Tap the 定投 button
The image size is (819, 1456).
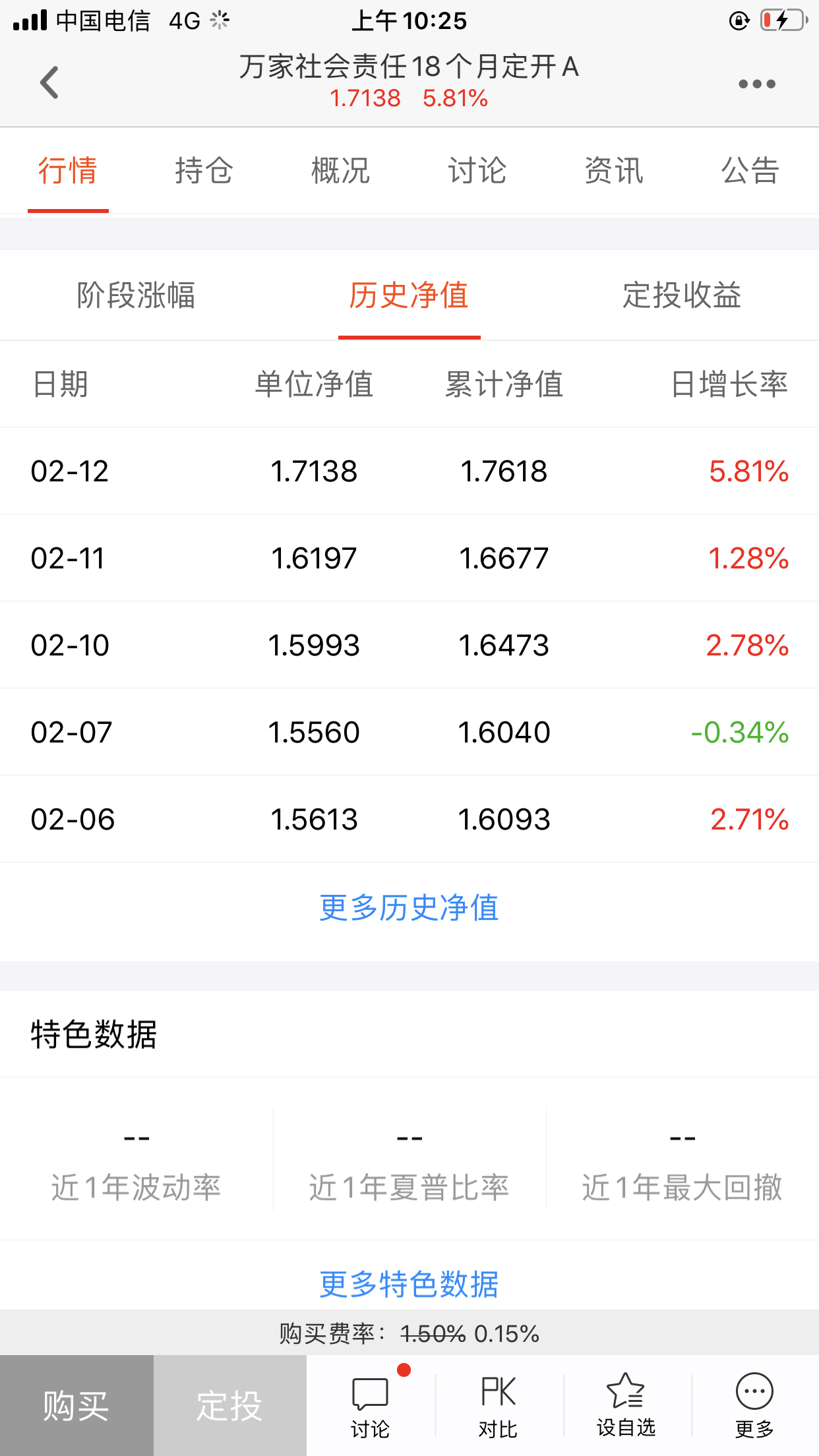tap(229, 1406)
